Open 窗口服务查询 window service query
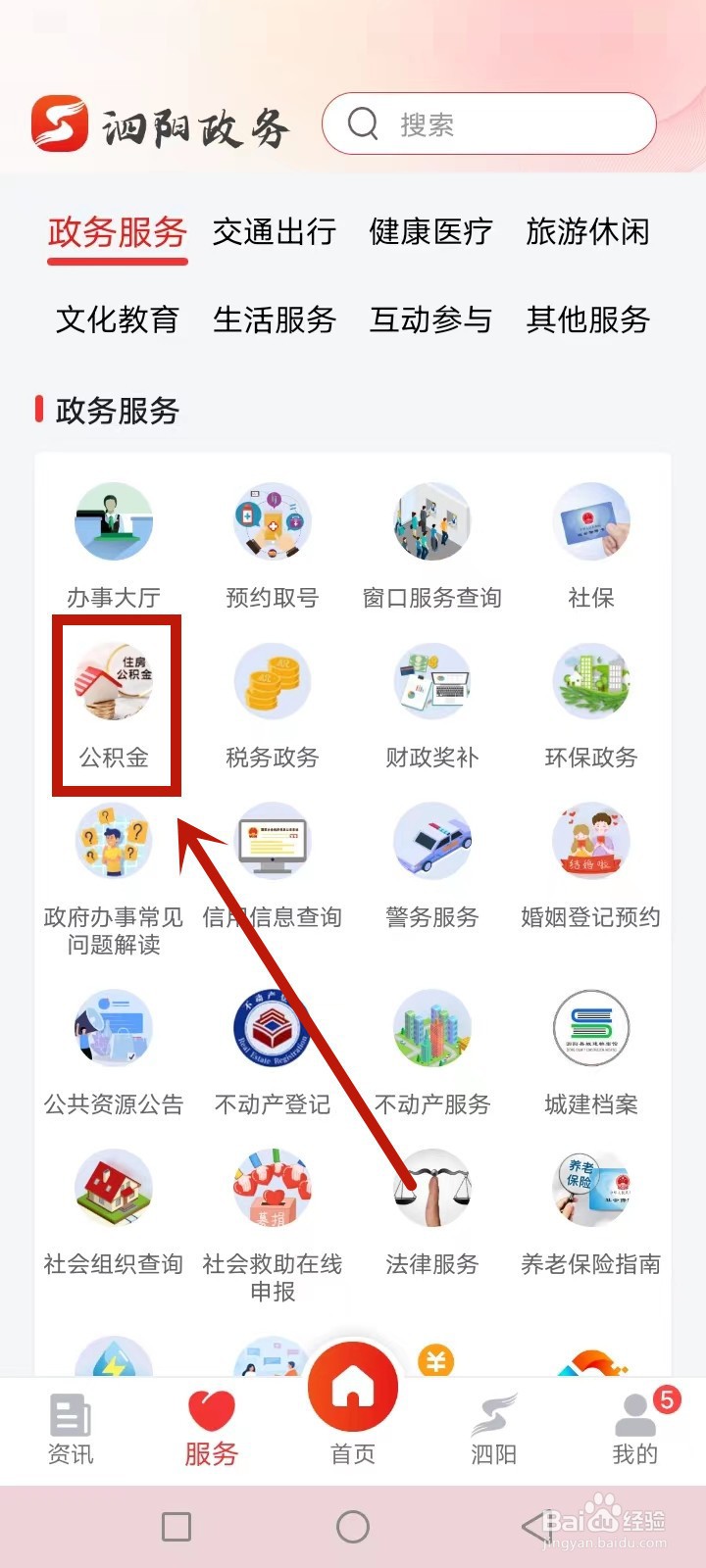 pos(432,544)
